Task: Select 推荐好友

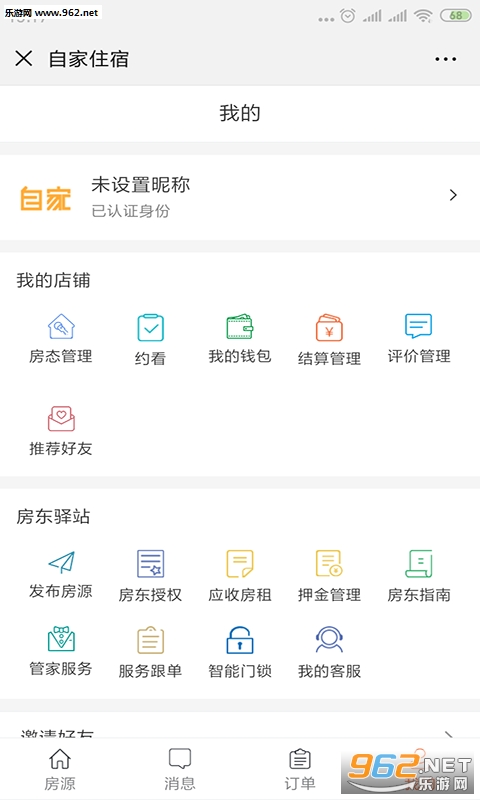Action: pos(61,431)
